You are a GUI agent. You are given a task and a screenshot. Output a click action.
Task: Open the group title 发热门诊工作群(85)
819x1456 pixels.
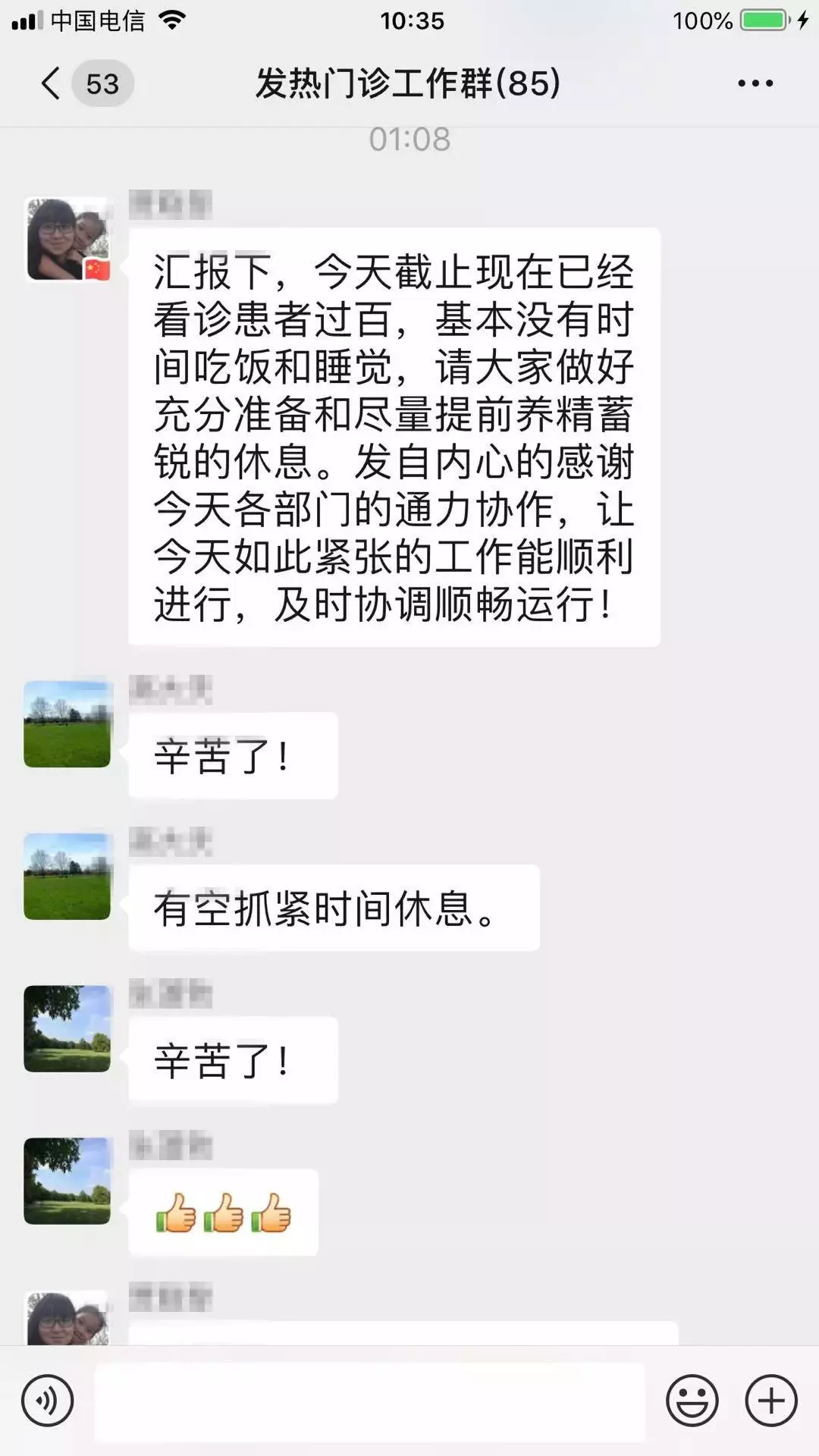[x=409, y=83]
